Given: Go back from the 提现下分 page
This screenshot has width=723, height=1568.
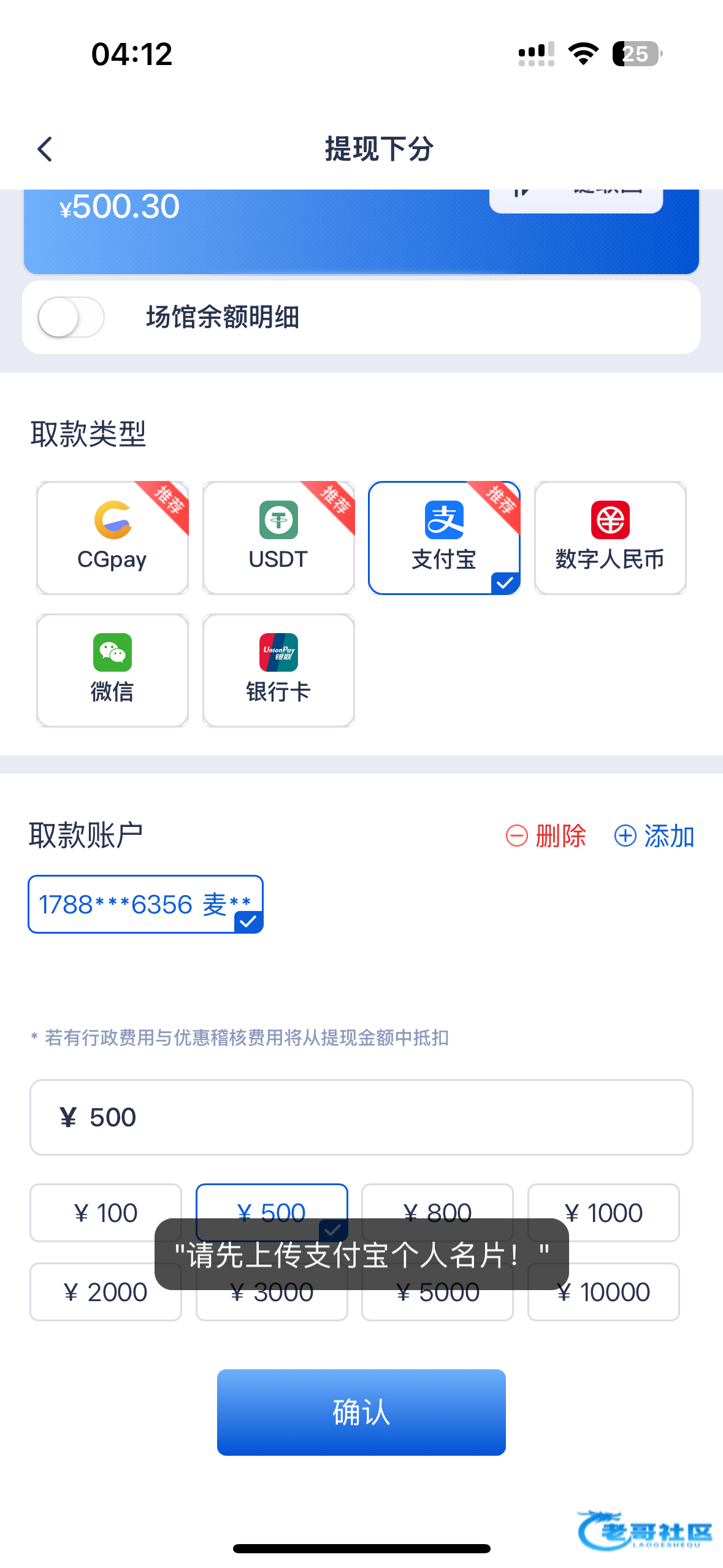Looking at the screenshot, I should [x=45, y=149].
